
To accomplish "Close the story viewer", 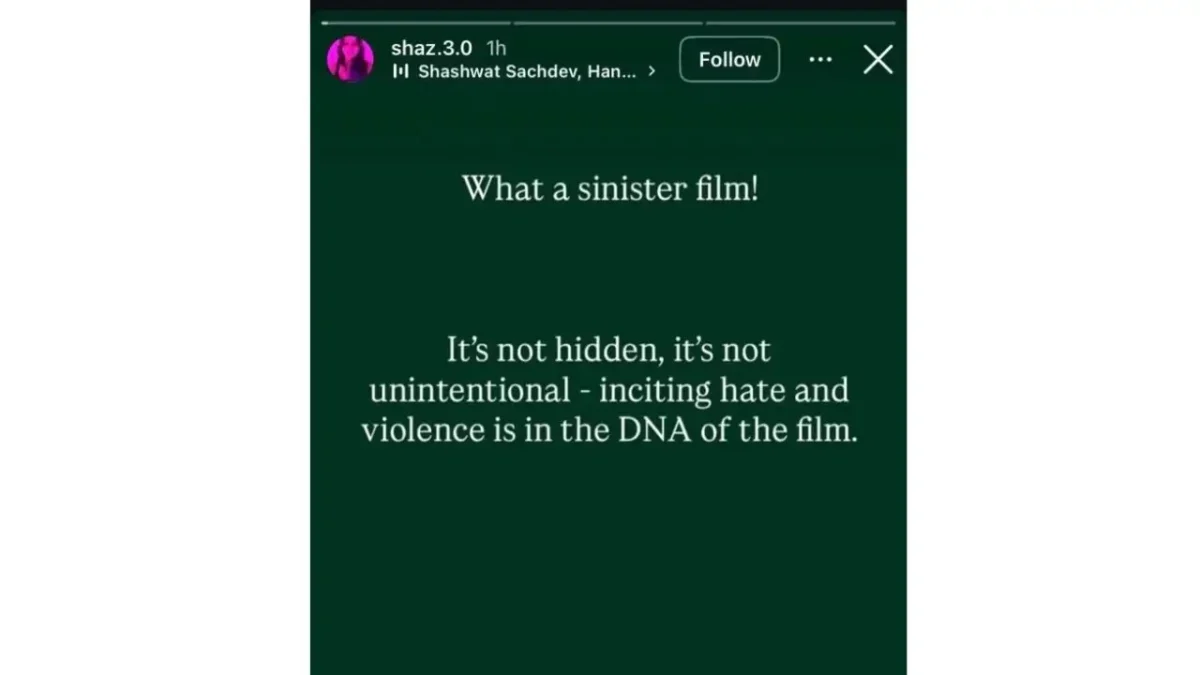I will click(x=877, y=60).
